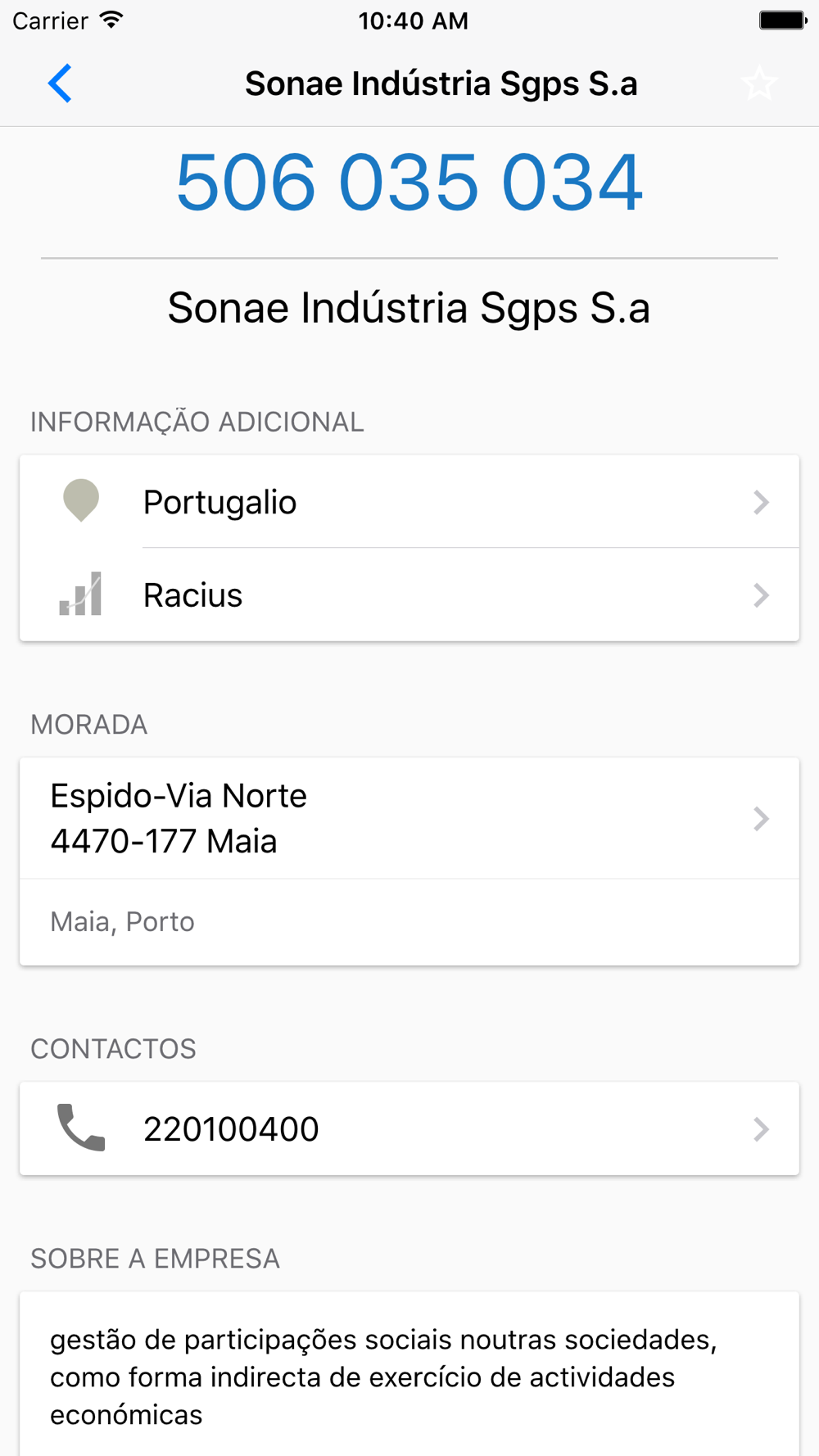819x1456 pixels.
Task: Mark company as favorite with star icon
Action: tap(759, 84)
